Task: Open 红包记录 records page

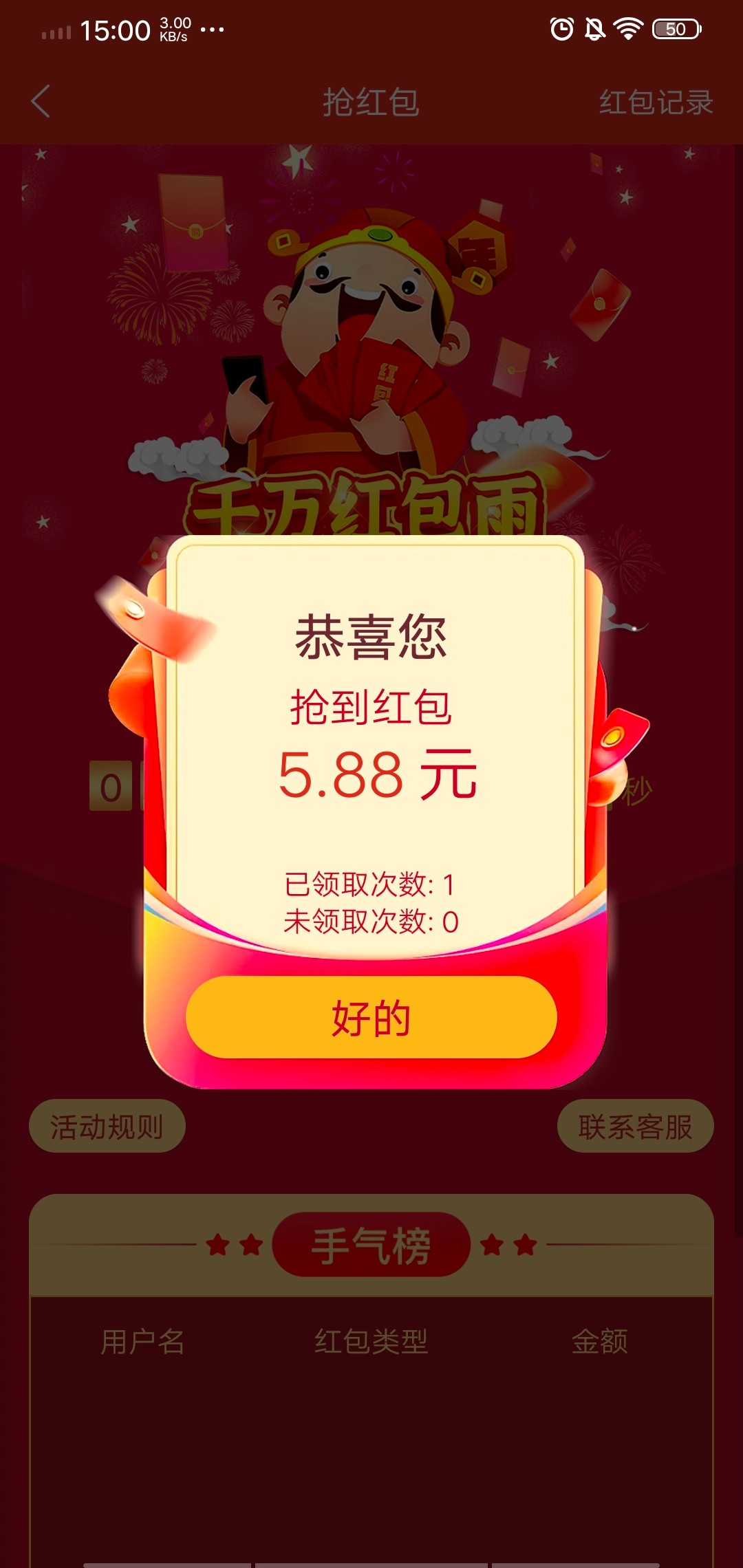Action: coord(655,102)
